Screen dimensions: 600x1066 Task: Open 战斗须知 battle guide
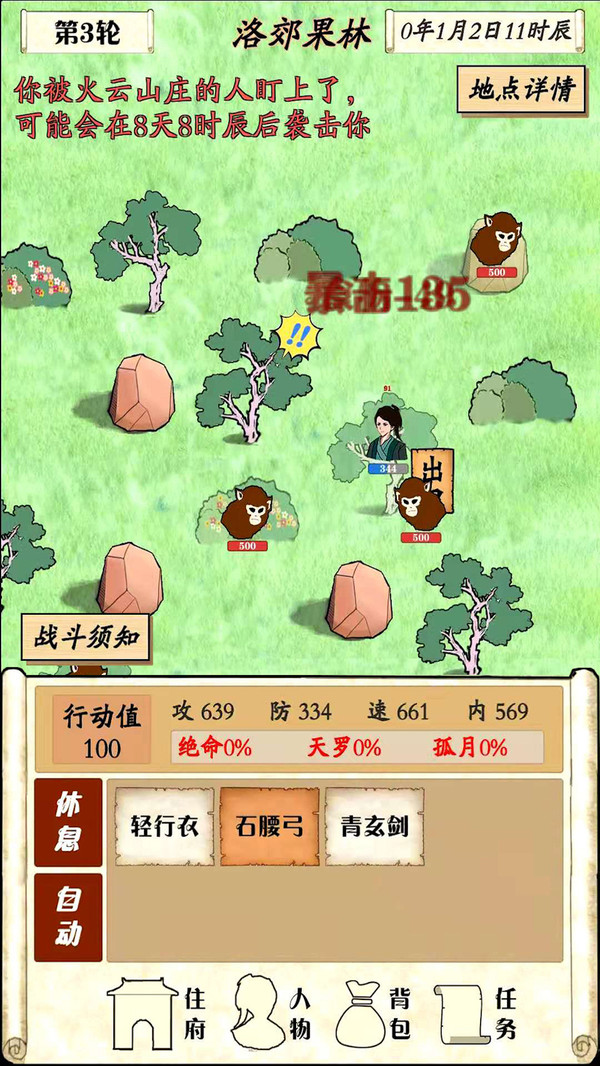(x=86, y=637)
